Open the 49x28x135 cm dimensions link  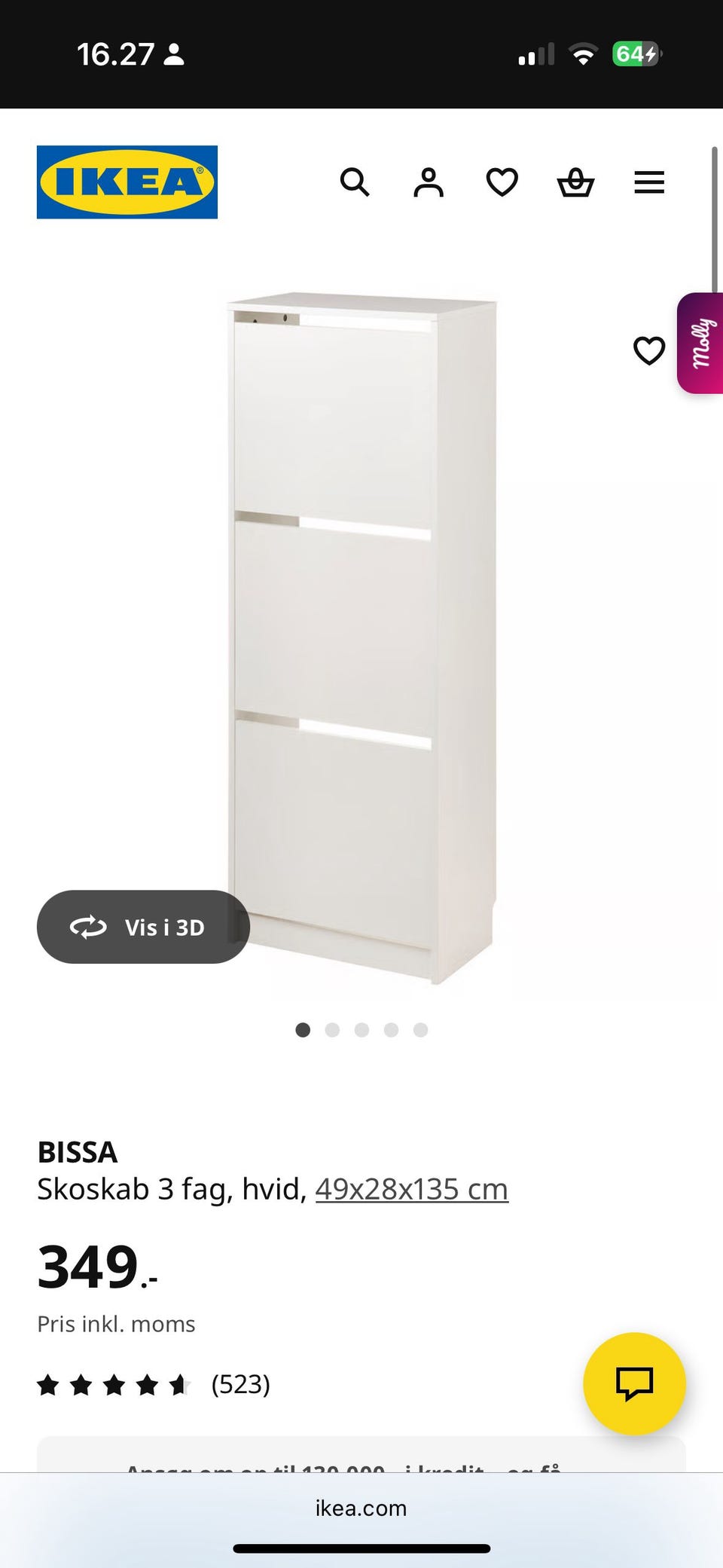tap(411, 1189)
